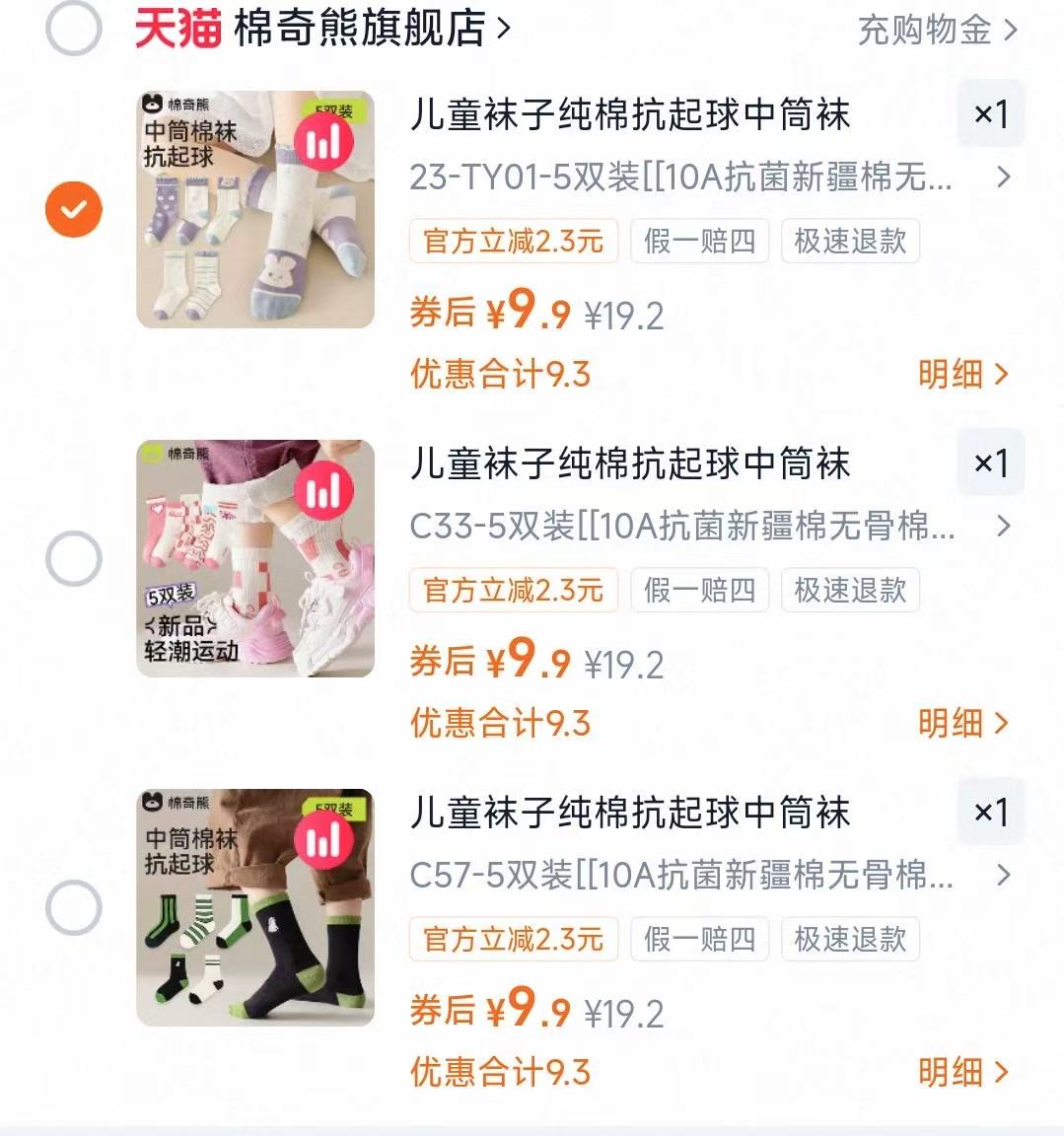Toggle the store-level checkbox for 棉奇熊旗舰店
Screen dimensions: 1064x1136
click(x=73, y=29)
